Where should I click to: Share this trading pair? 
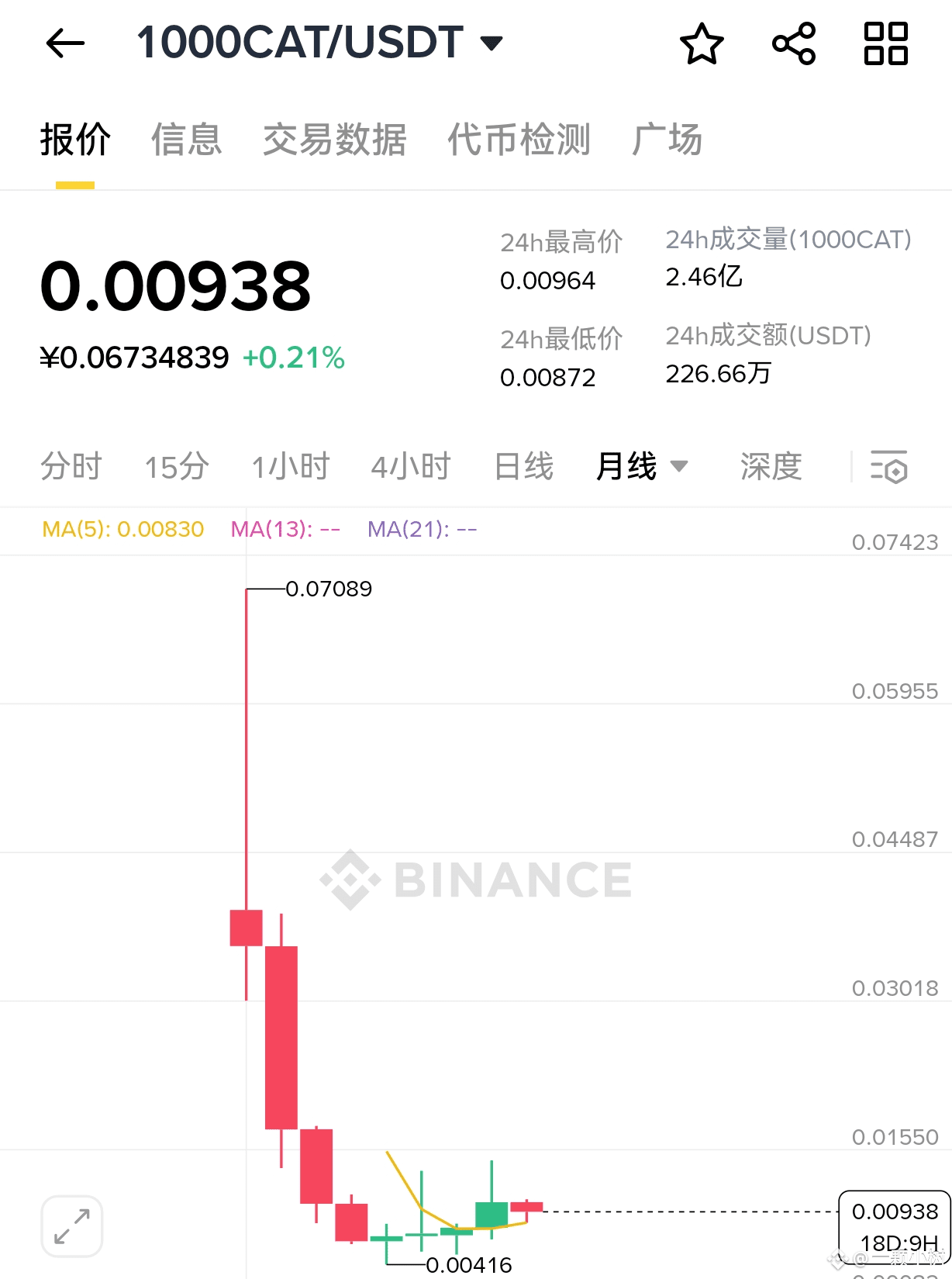pyautogui.click(x=794, y=43)
